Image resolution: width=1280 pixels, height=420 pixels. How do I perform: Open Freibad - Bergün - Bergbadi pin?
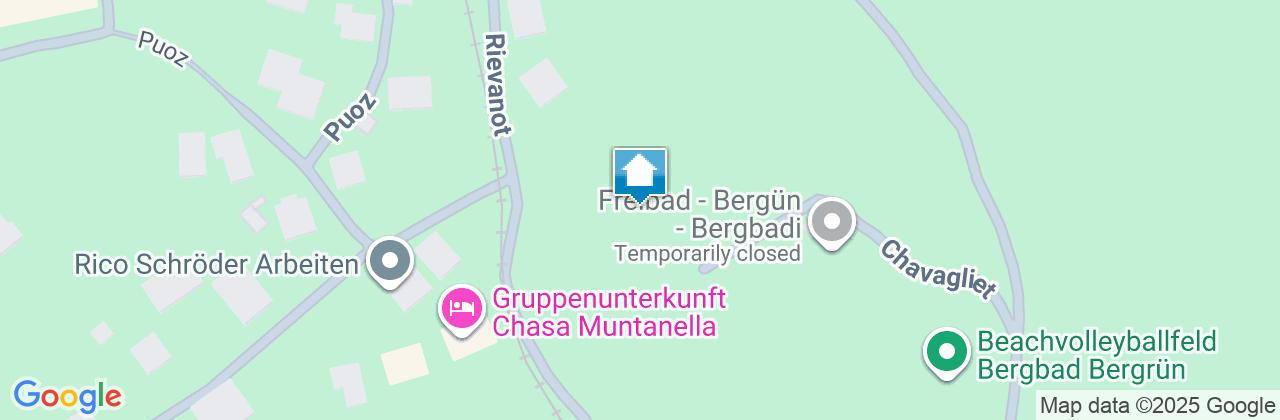pyautogui.click(x=831, y=221)
